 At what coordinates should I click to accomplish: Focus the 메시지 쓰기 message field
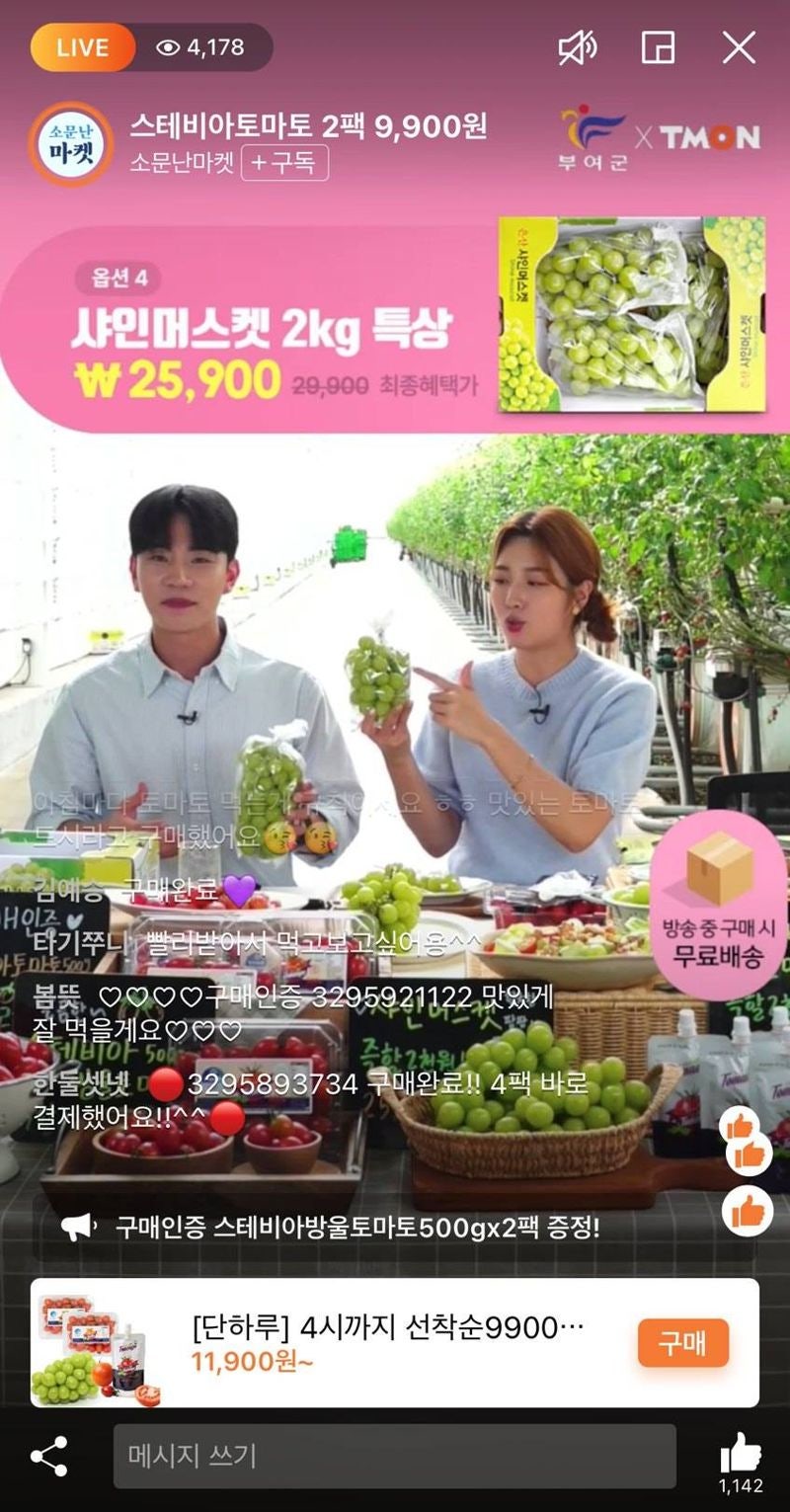(x=395, y=1456)
